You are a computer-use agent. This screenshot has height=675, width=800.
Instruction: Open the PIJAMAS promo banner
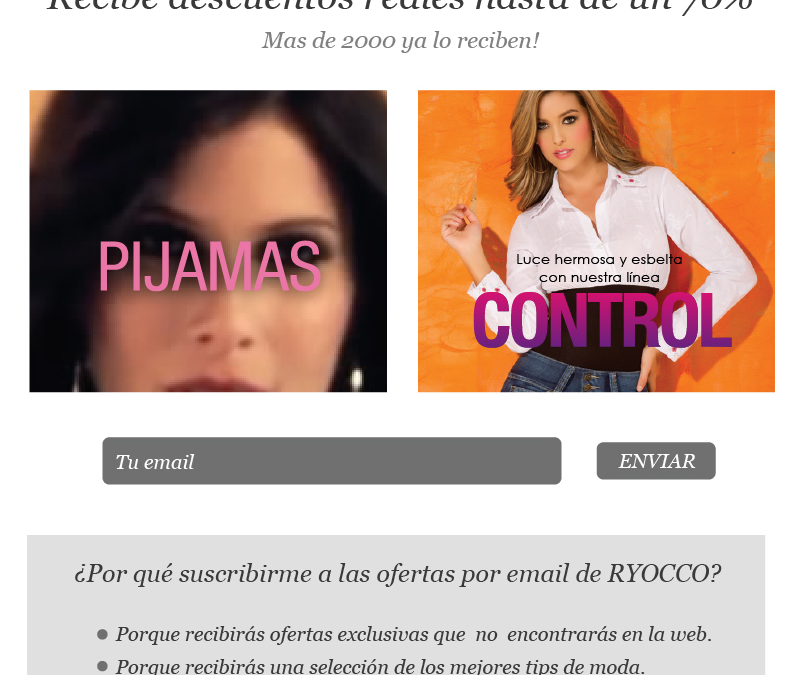point(208,241)
